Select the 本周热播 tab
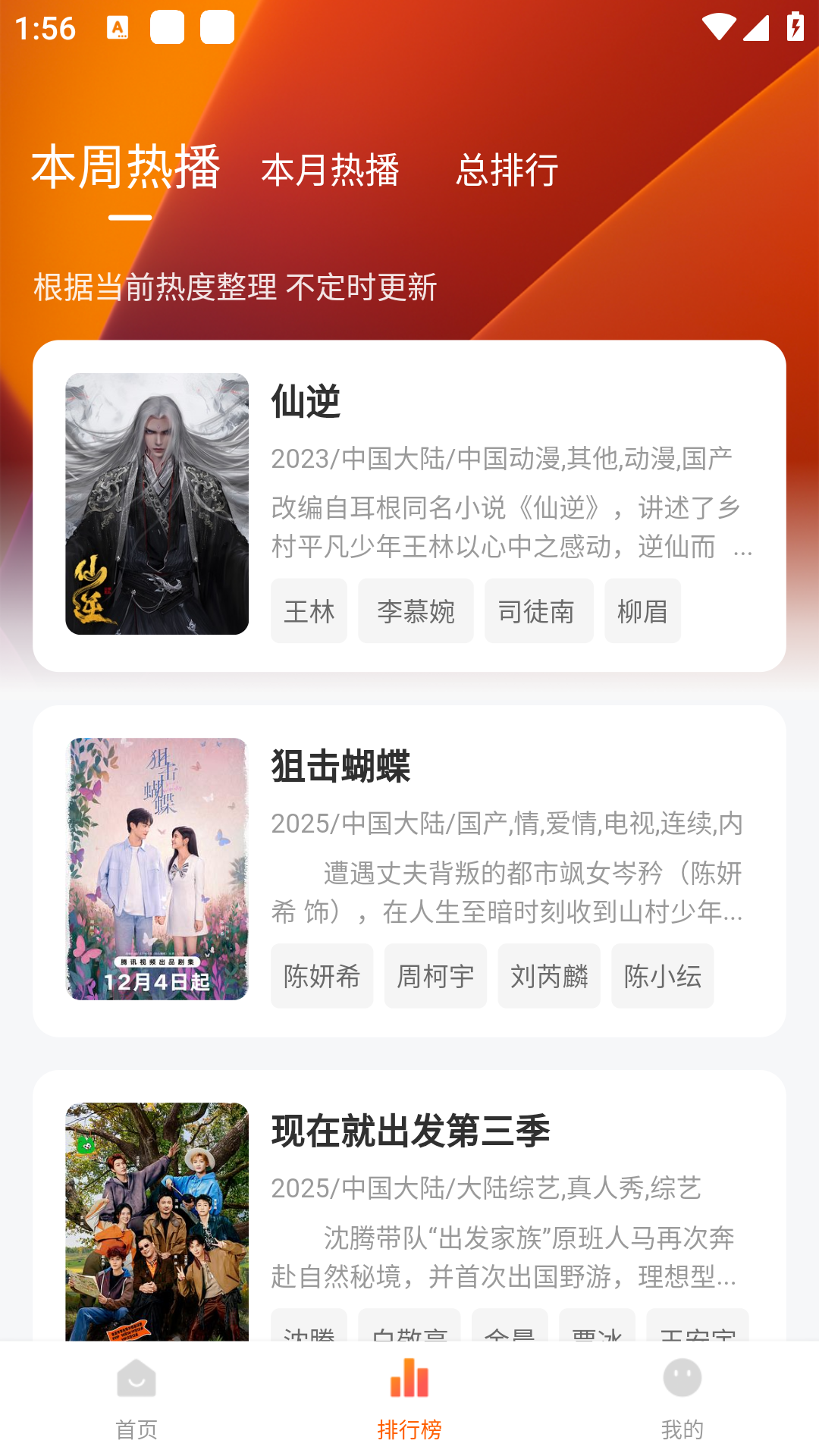819x1456 pixels. (x=126, y=171)
